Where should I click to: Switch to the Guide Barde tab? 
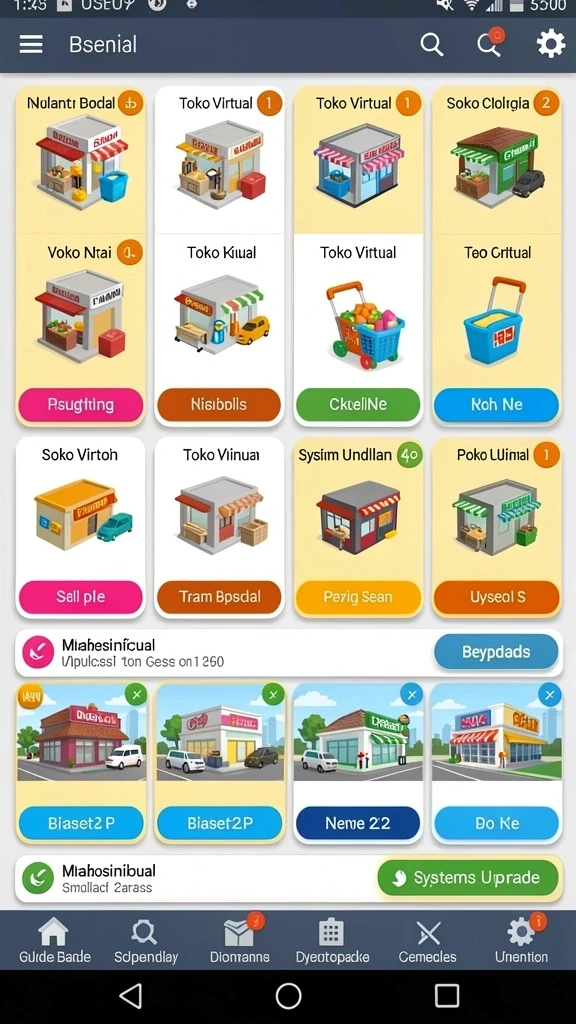click(54, 940)
